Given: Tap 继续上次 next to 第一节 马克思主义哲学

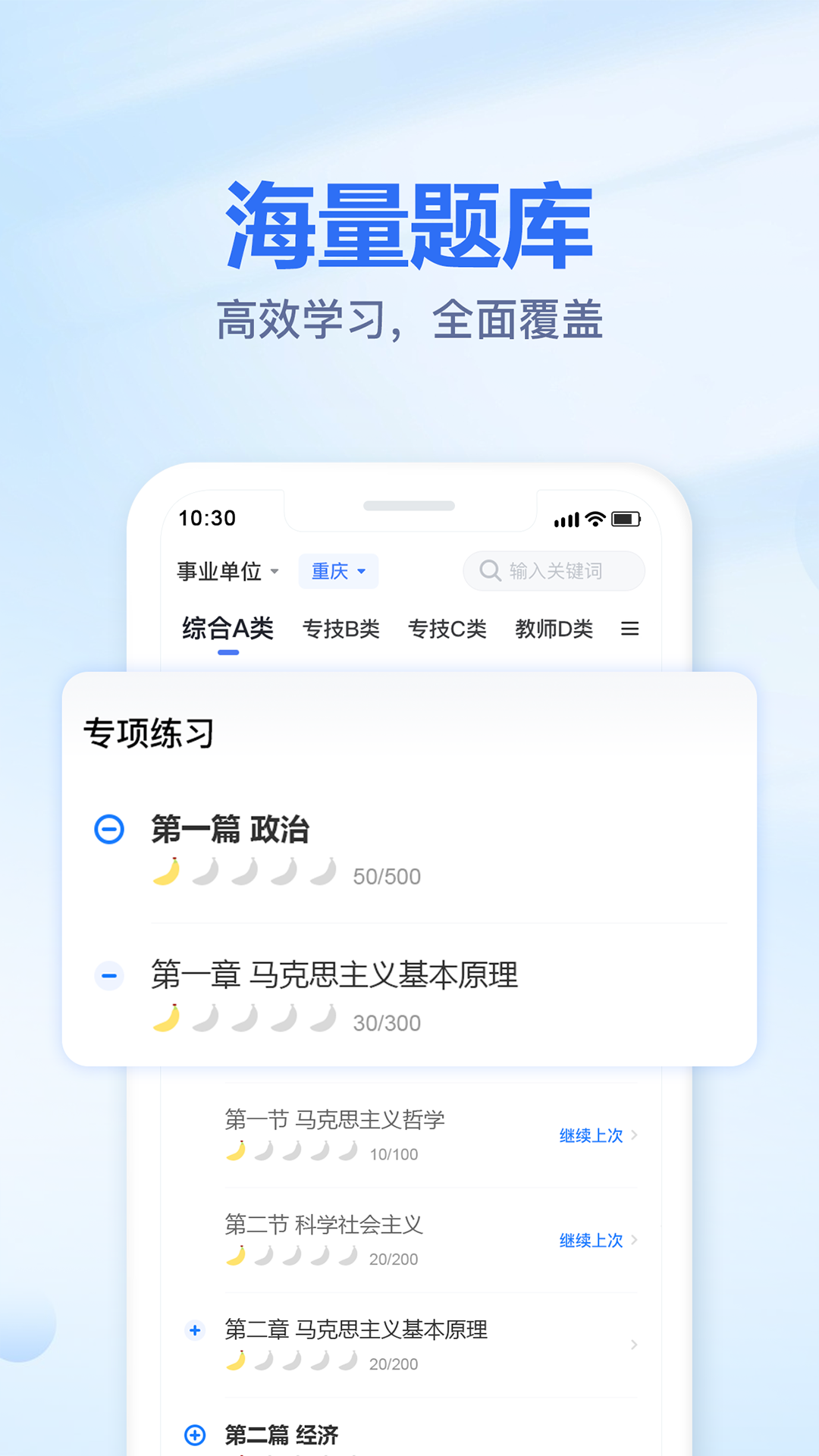Looking at the screenshot, I should [591, 1136].
